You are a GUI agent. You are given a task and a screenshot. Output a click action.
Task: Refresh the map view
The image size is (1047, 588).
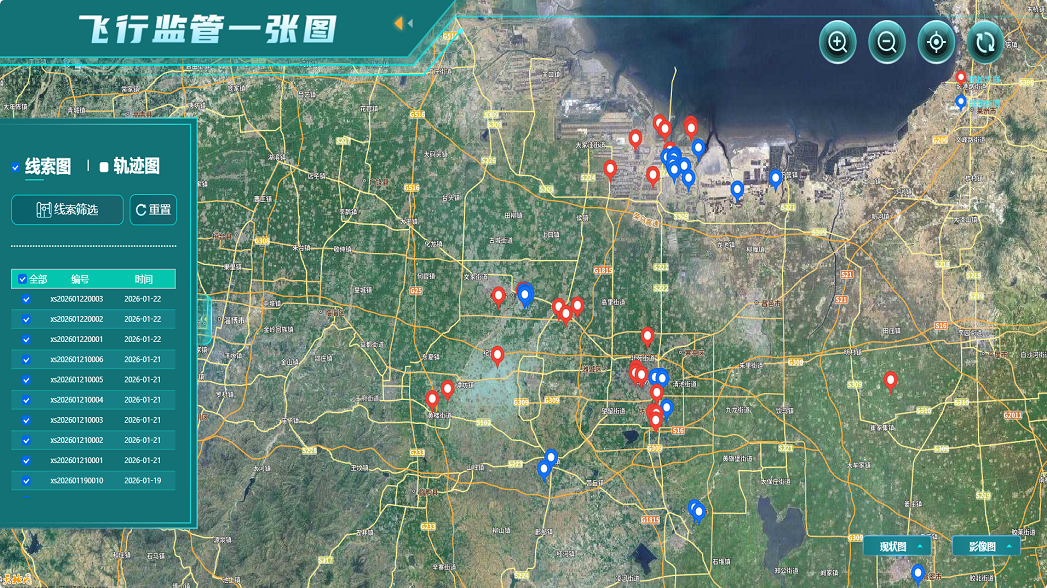click(x=985, y=43)
